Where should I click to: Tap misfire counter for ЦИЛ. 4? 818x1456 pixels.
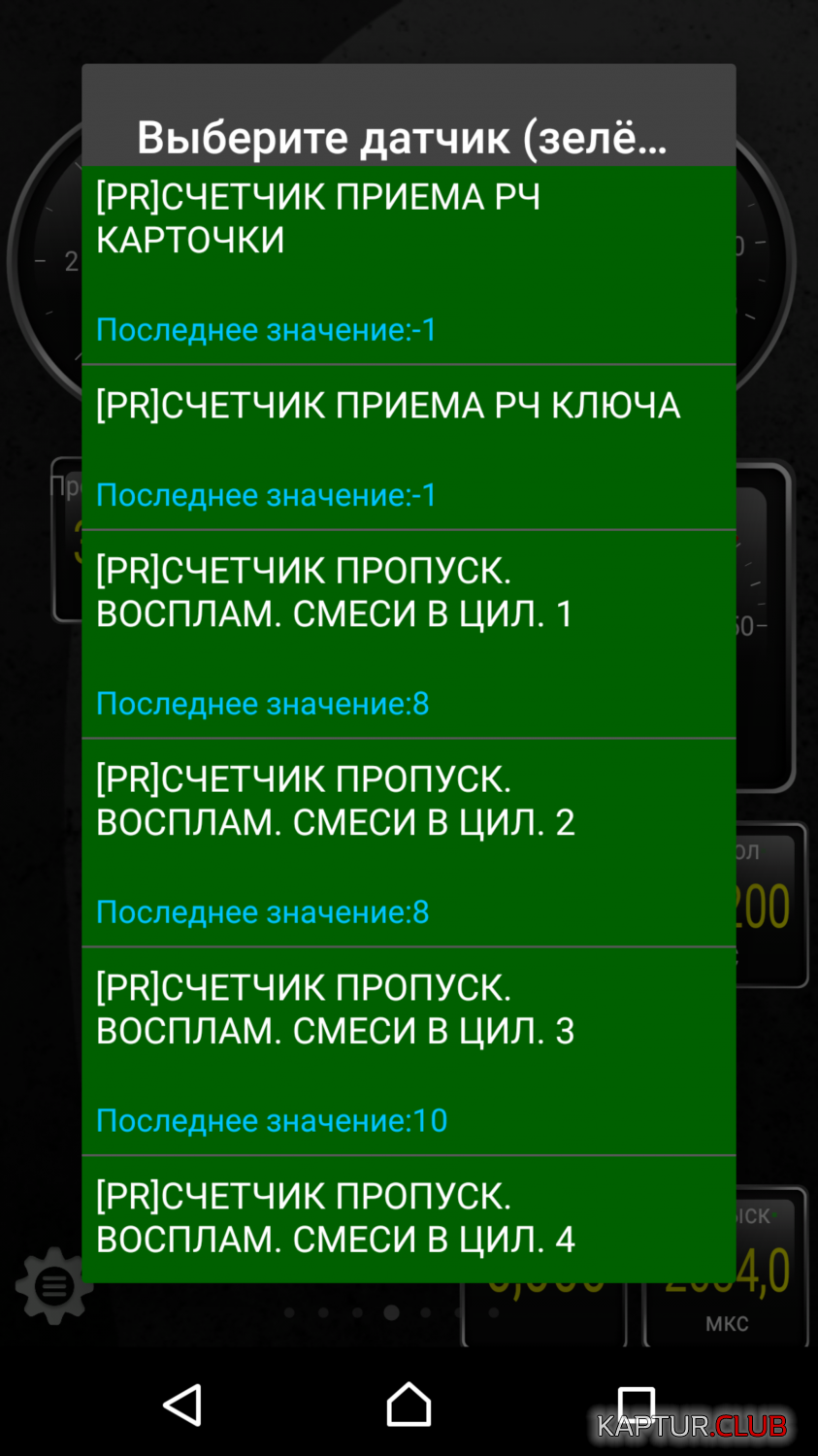click(x=409, y=1219)
